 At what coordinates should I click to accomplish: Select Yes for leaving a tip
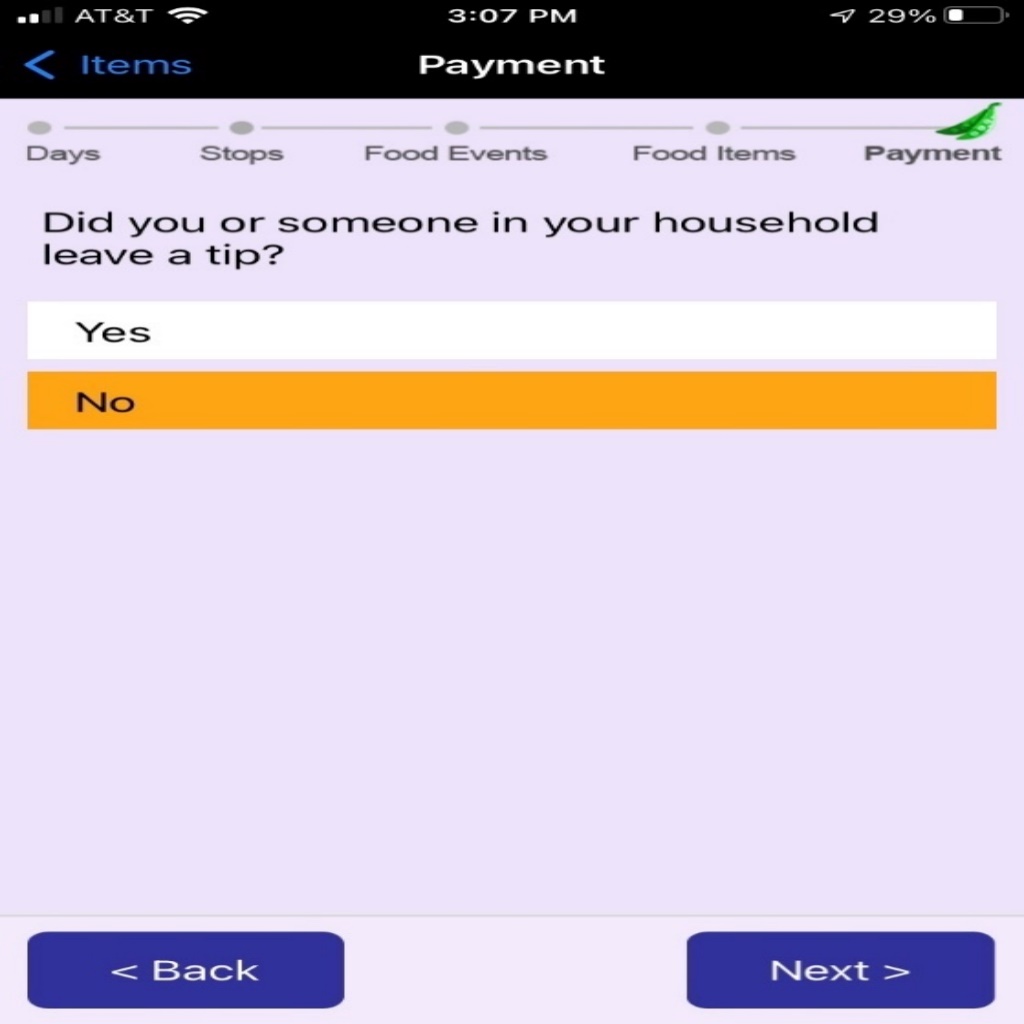[x=511, y=331]
